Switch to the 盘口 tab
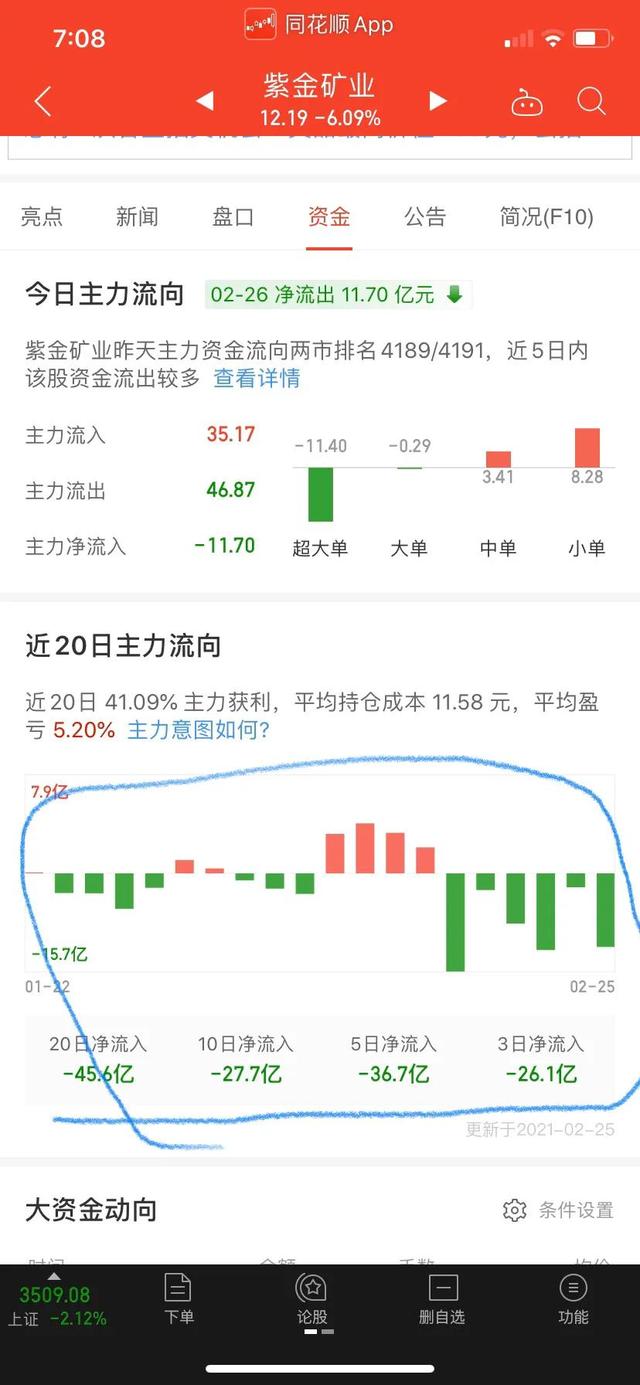 click(233, 217)
